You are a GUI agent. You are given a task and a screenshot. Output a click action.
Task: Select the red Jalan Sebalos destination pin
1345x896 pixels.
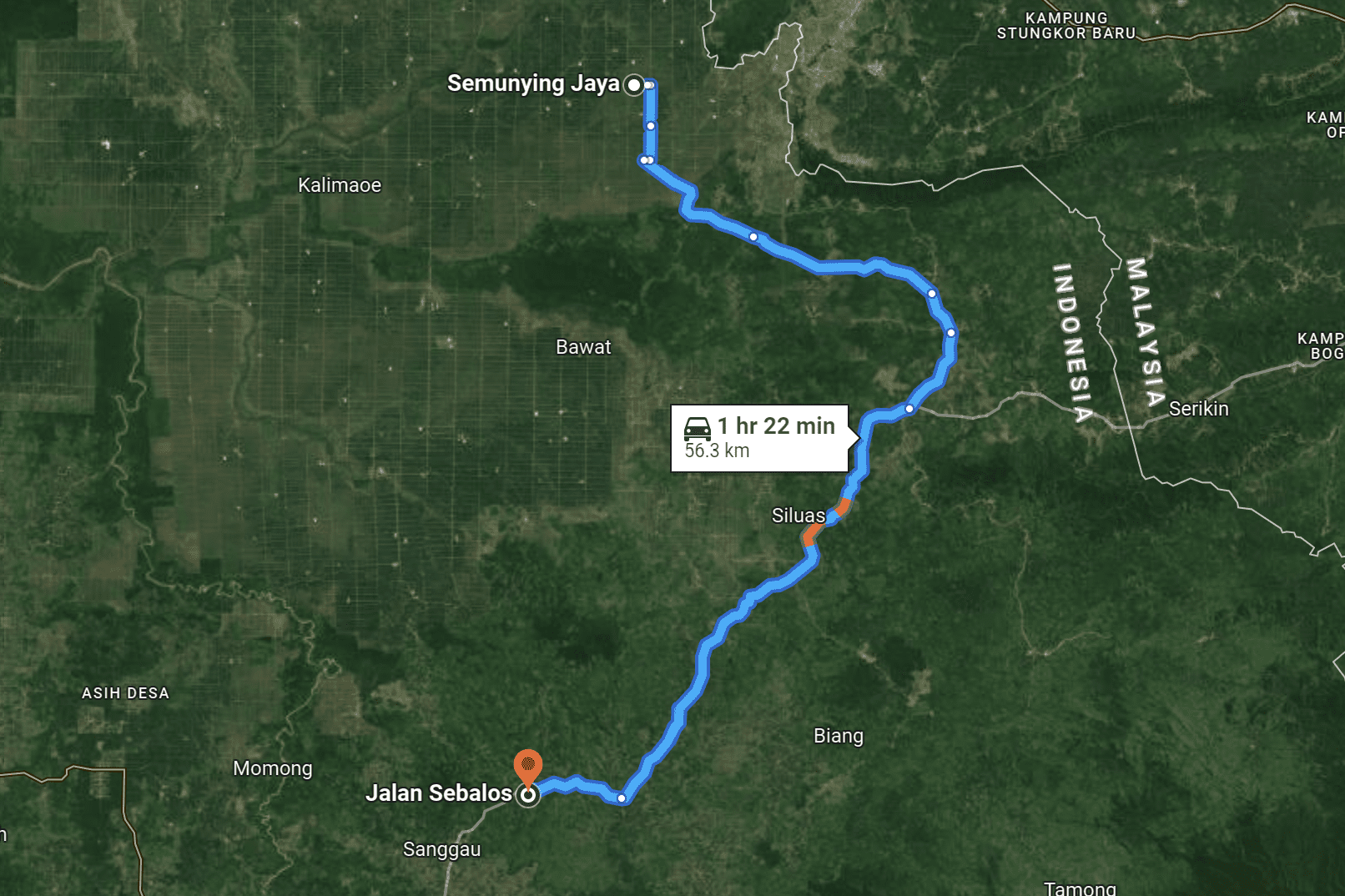click(527, 766)
